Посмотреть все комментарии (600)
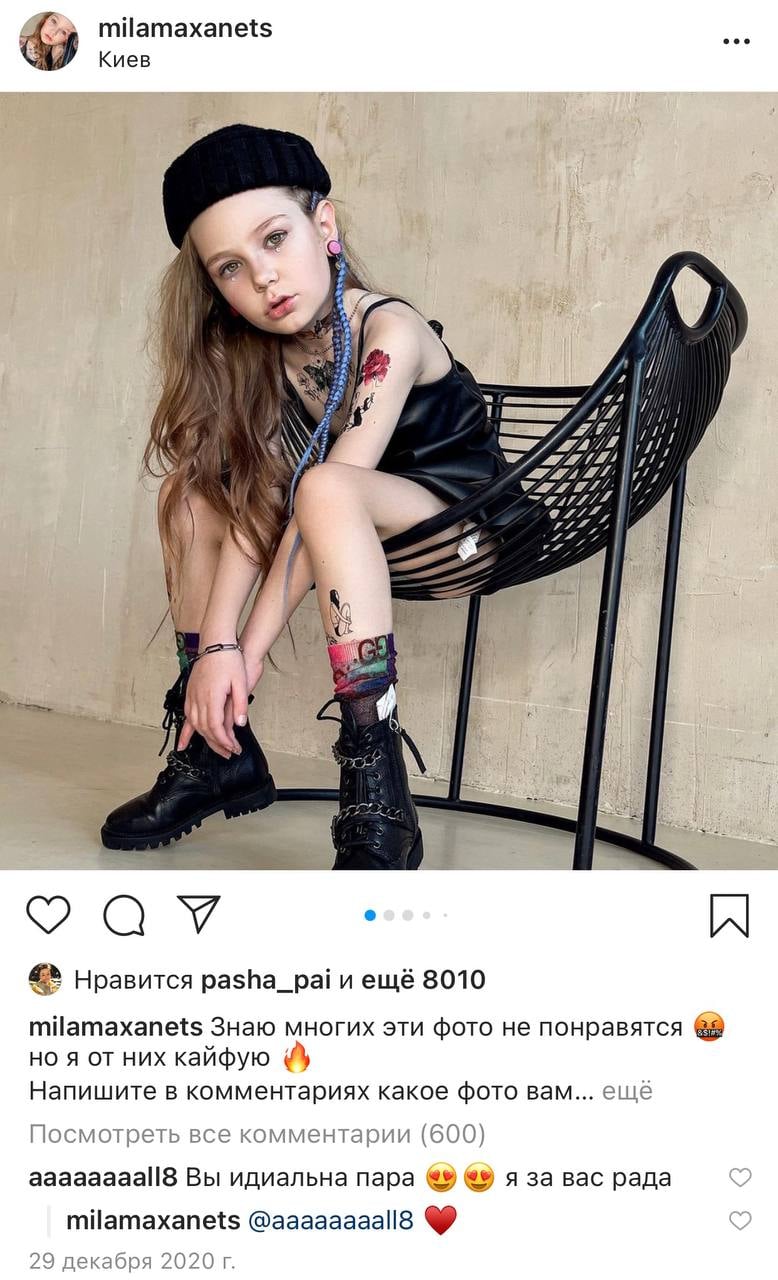Screen dimensions: 778x1280 257,1134
